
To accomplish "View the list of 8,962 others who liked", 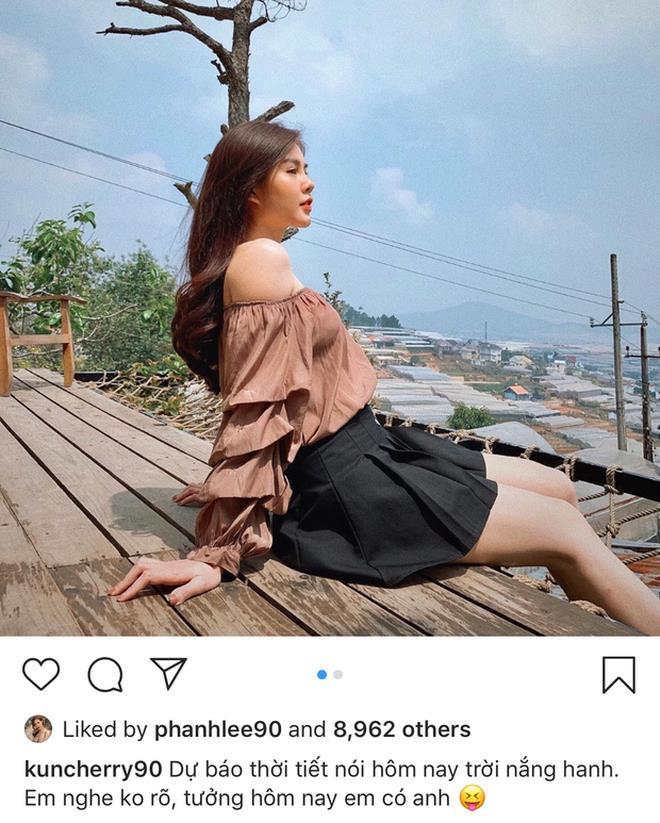I will (400, 730).
